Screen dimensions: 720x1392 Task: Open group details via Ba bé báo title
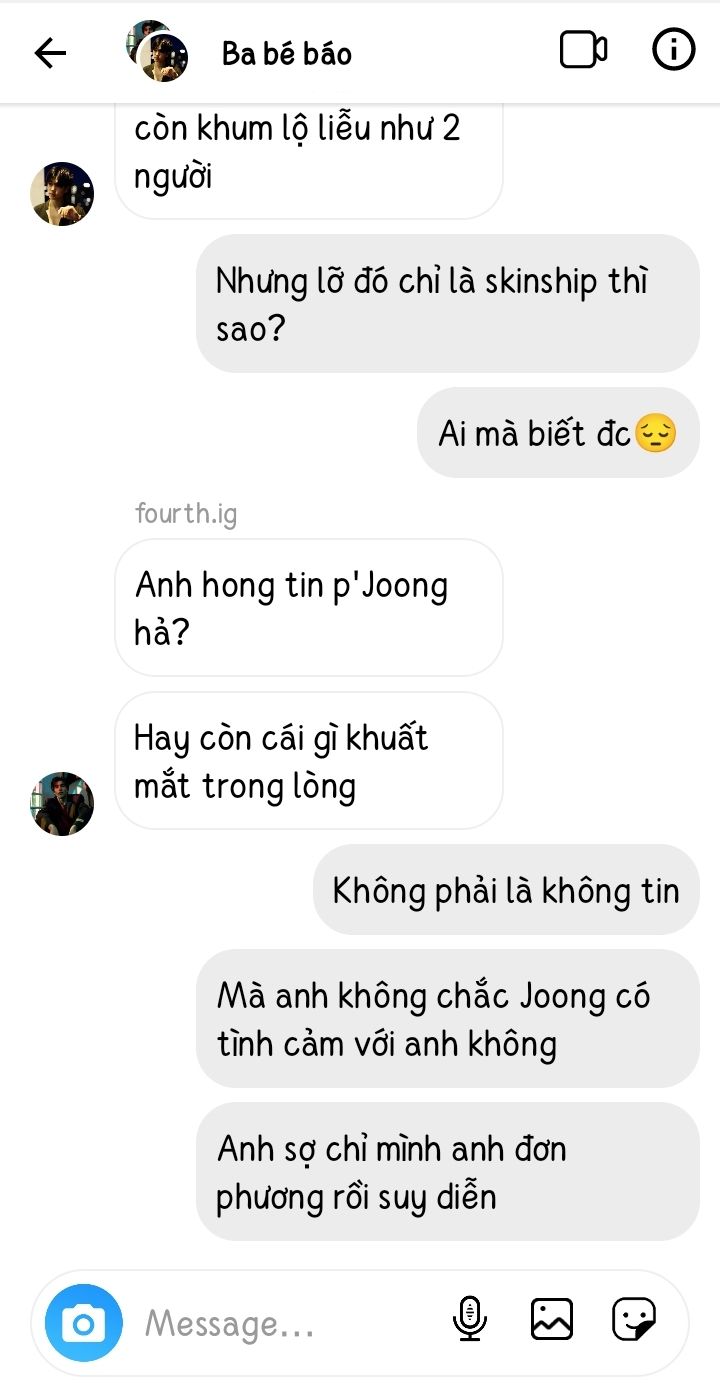(286, 53)
